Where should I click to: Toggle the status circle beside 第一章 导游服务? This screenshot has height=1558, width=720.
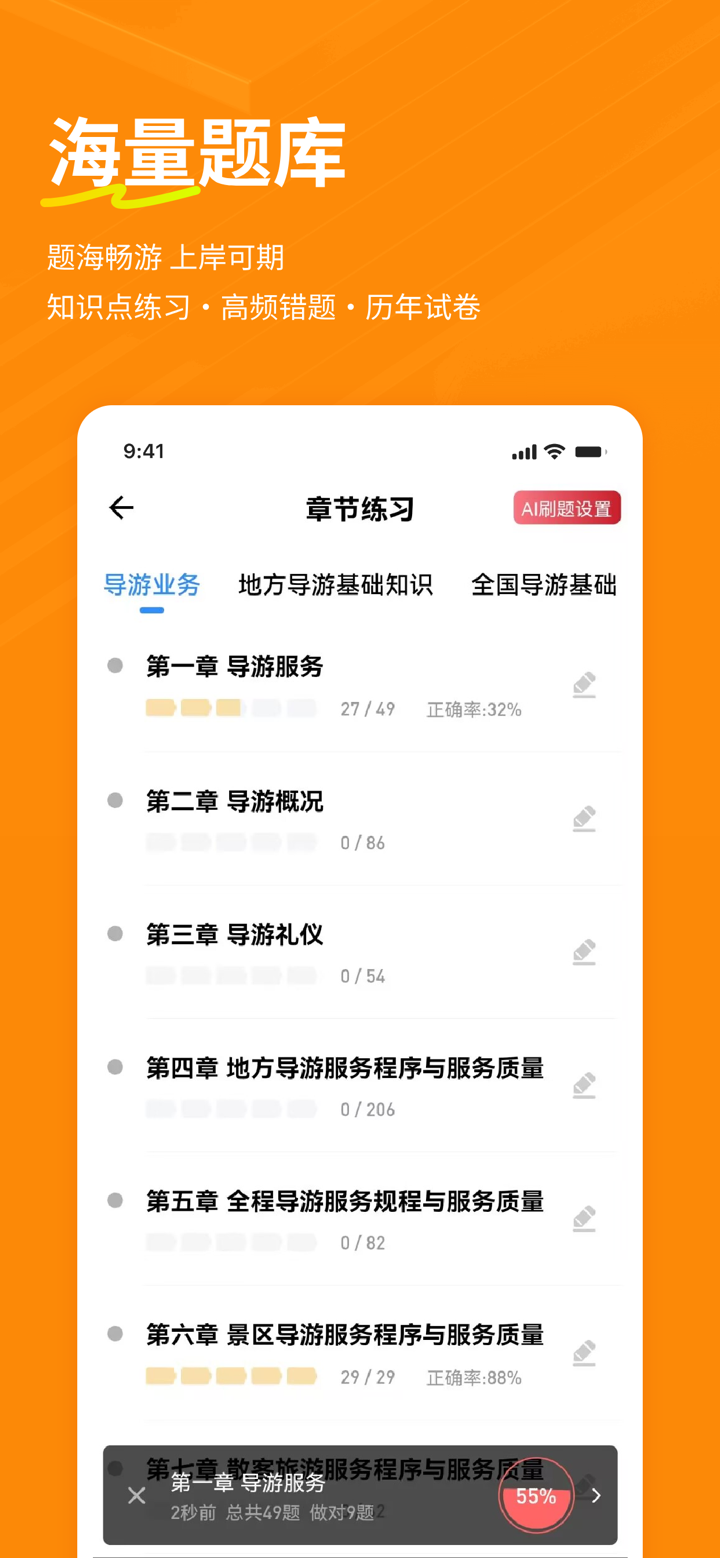(x=114, y=664)
